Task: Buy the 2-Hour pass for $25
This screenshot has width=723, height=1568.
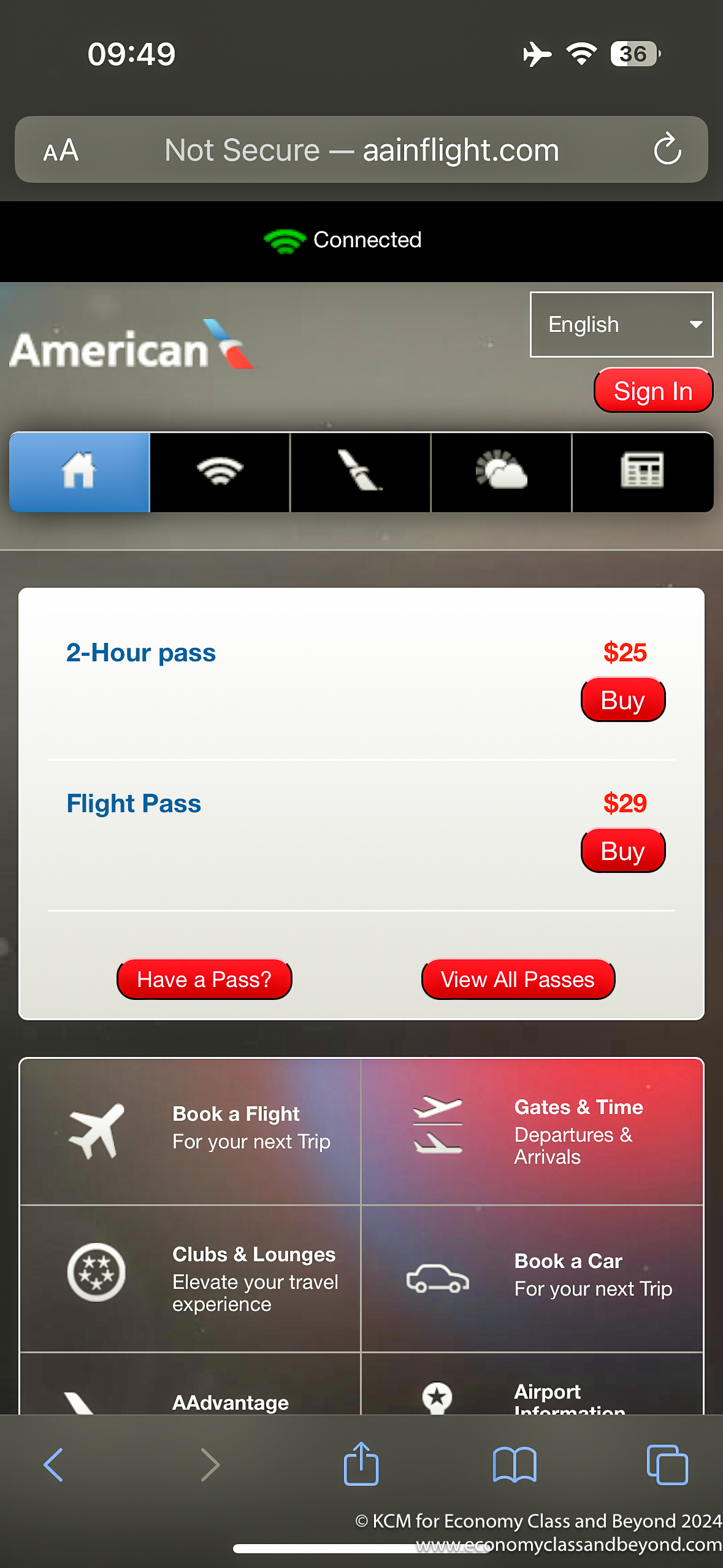Action: tap(622, 700)
